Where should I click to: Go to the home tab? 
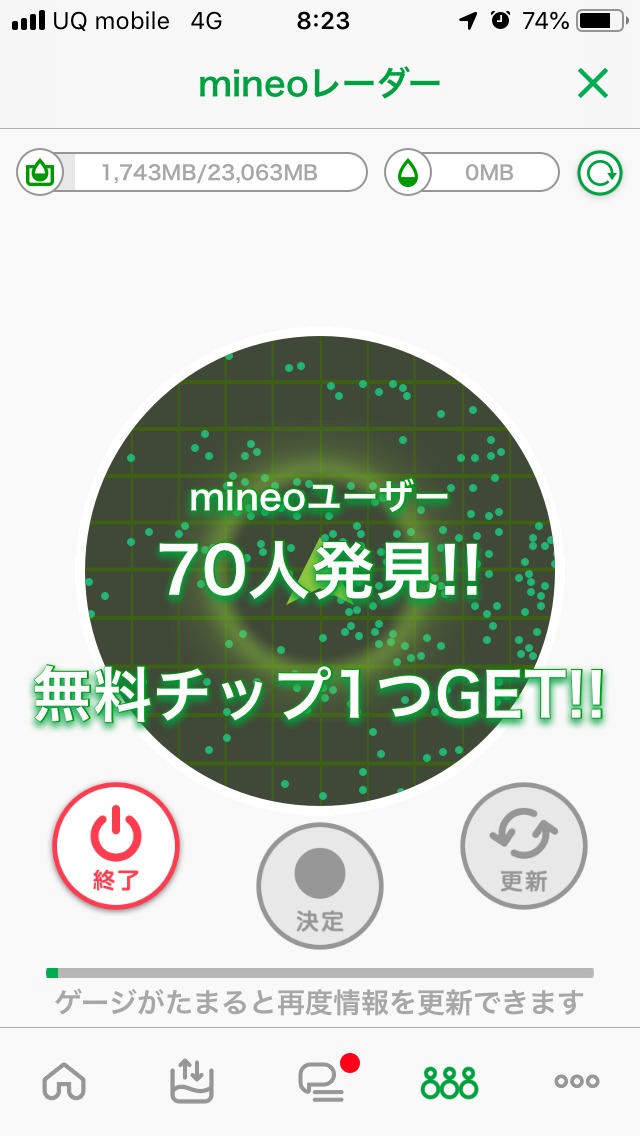pyautogui.click(x=64, y=1081)
